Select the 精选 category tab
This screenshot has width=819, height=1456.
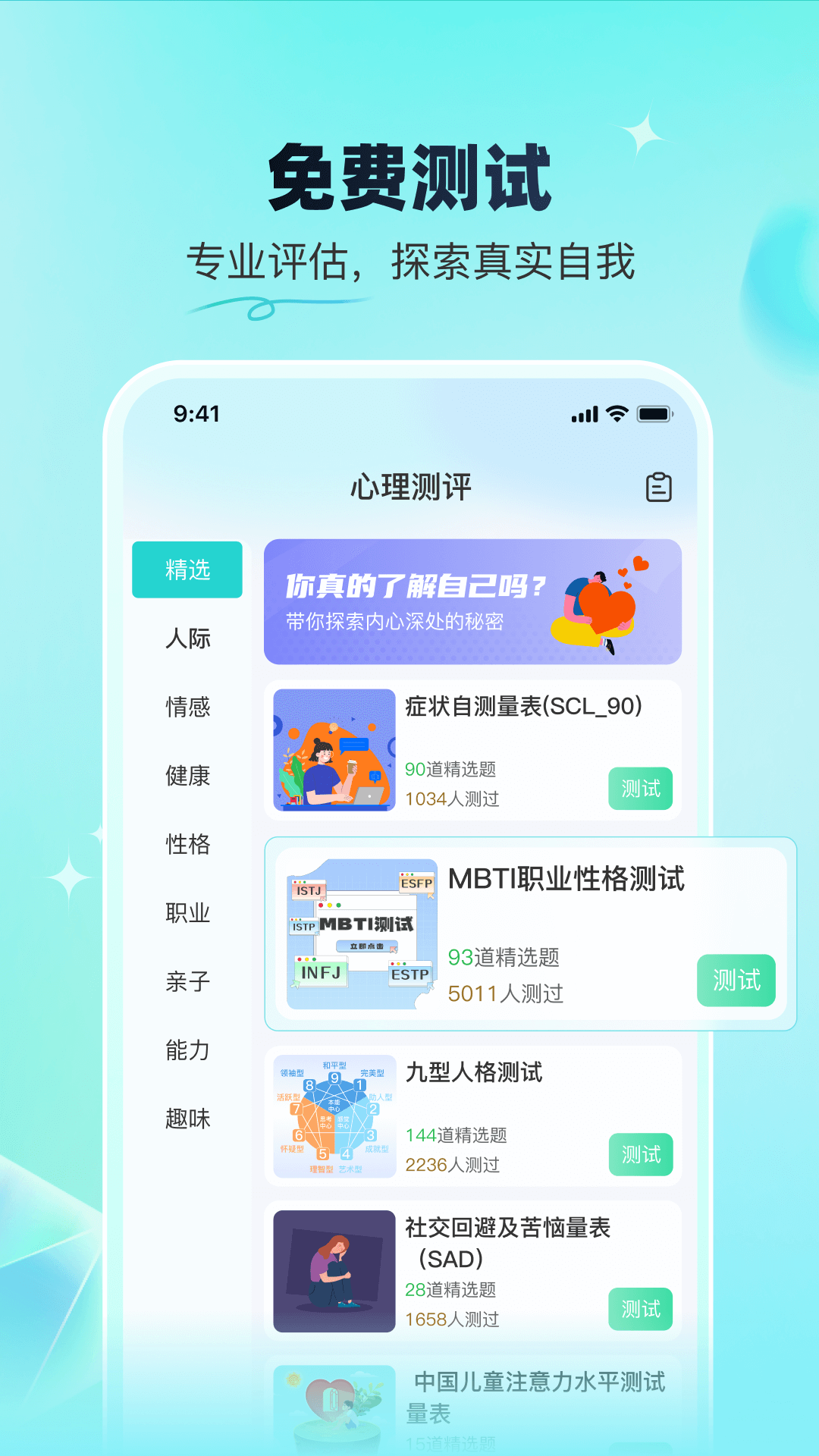[187, 570]
